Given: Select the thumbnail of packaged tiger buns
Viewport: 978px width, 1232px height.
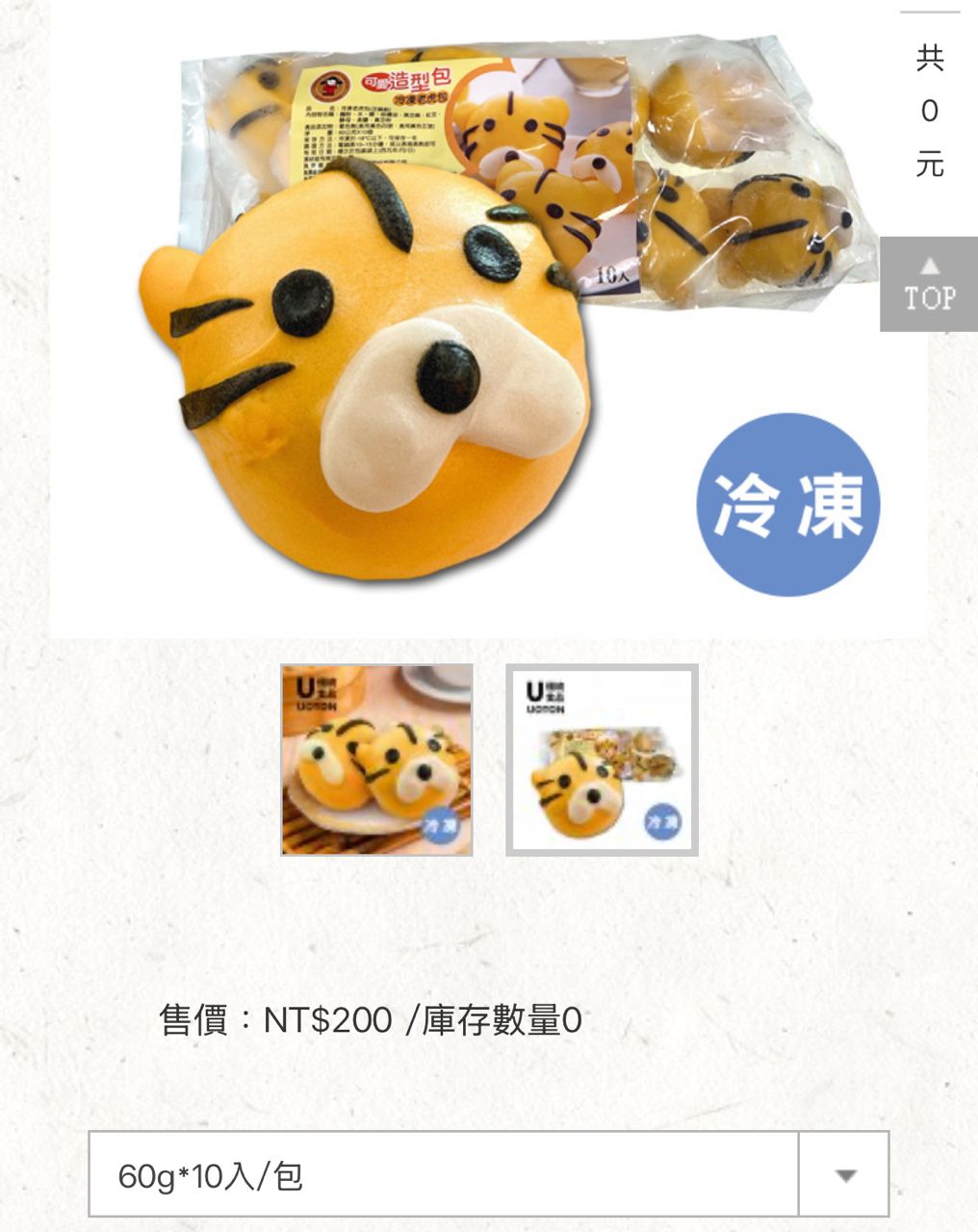Looking at the screenshot, I should point(602,759).
